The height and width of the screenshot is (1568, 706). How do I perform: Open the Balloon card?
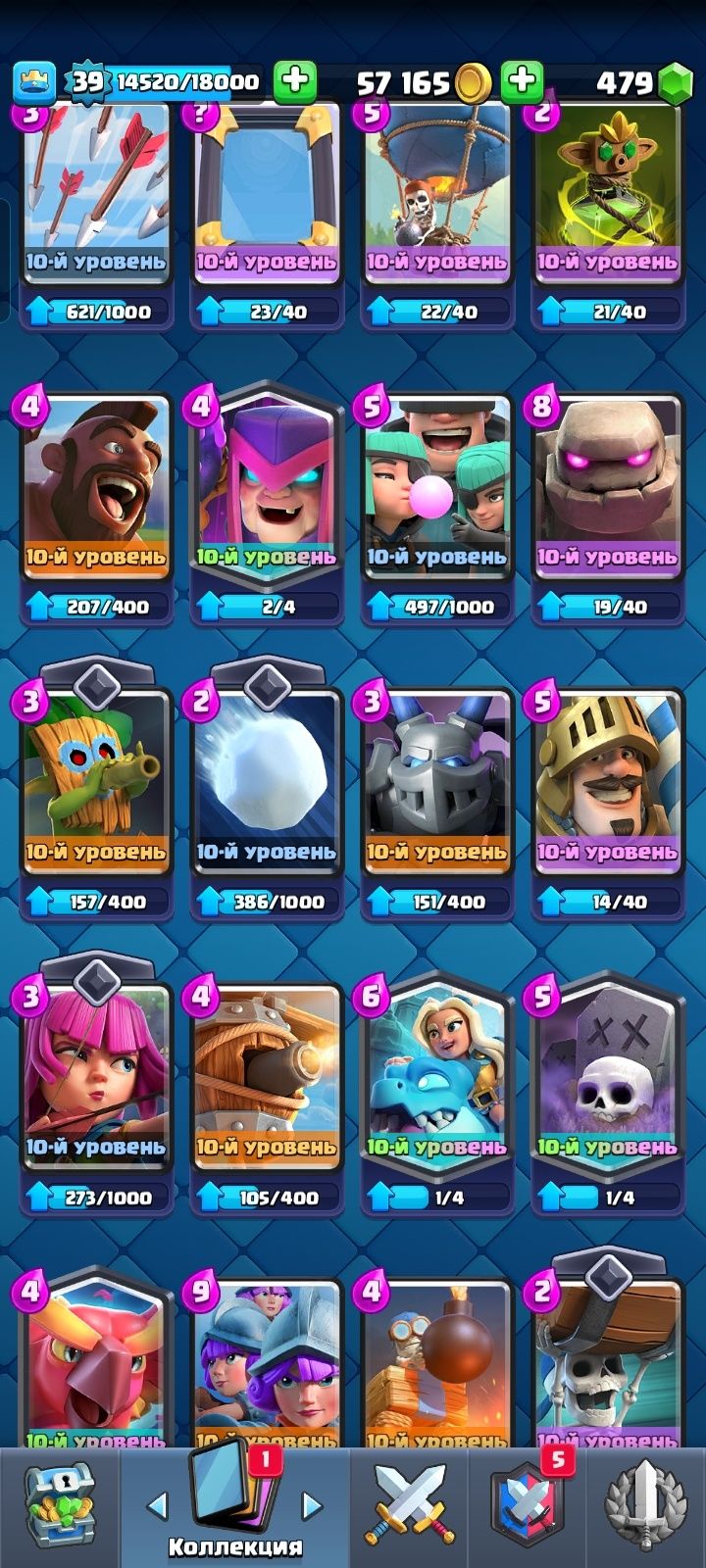click(437, 196)
